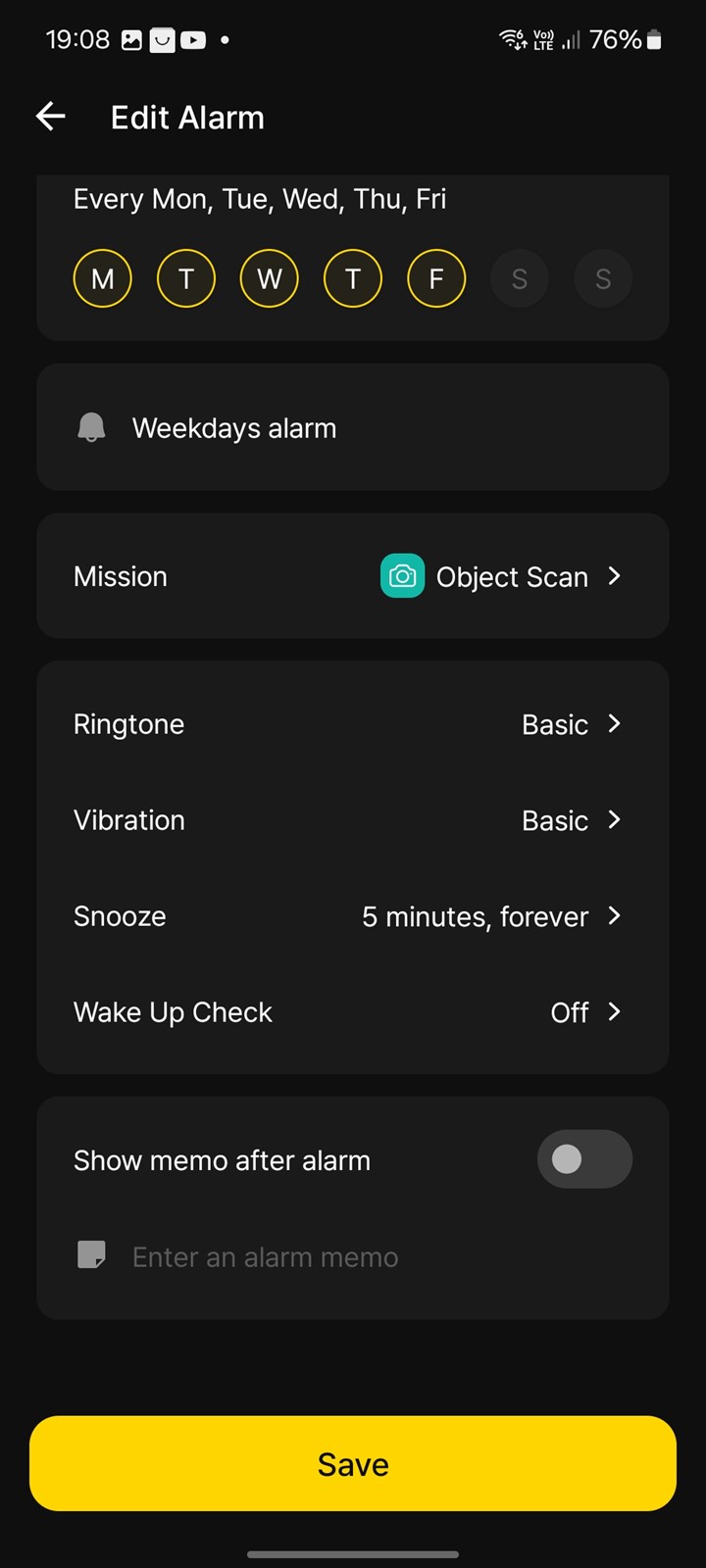706x1568 pixels.
Task: Edit the Weekdays alarm label
Action: [x=353, y=427]
